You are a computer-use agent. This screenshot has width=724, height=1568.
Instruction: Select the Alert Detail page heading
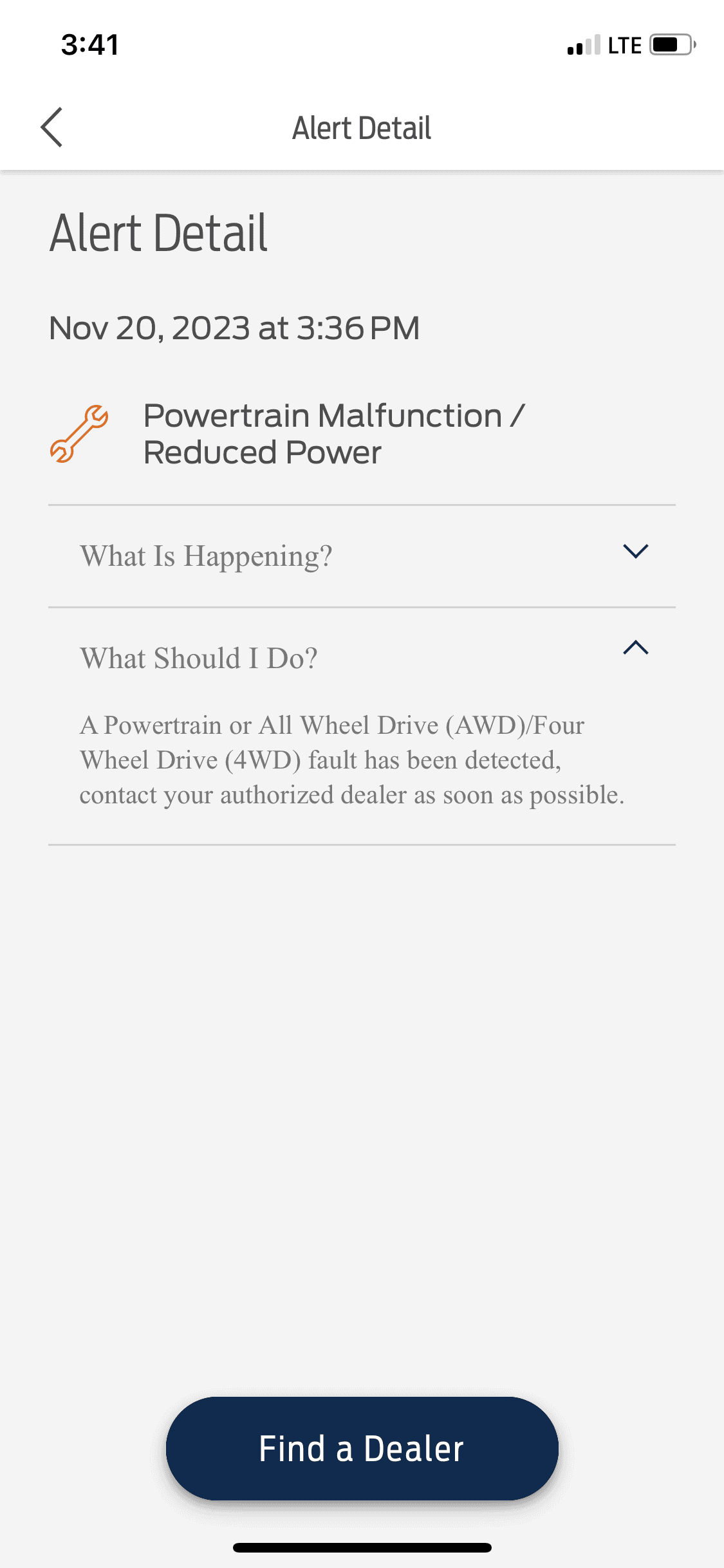click(158, 233)
